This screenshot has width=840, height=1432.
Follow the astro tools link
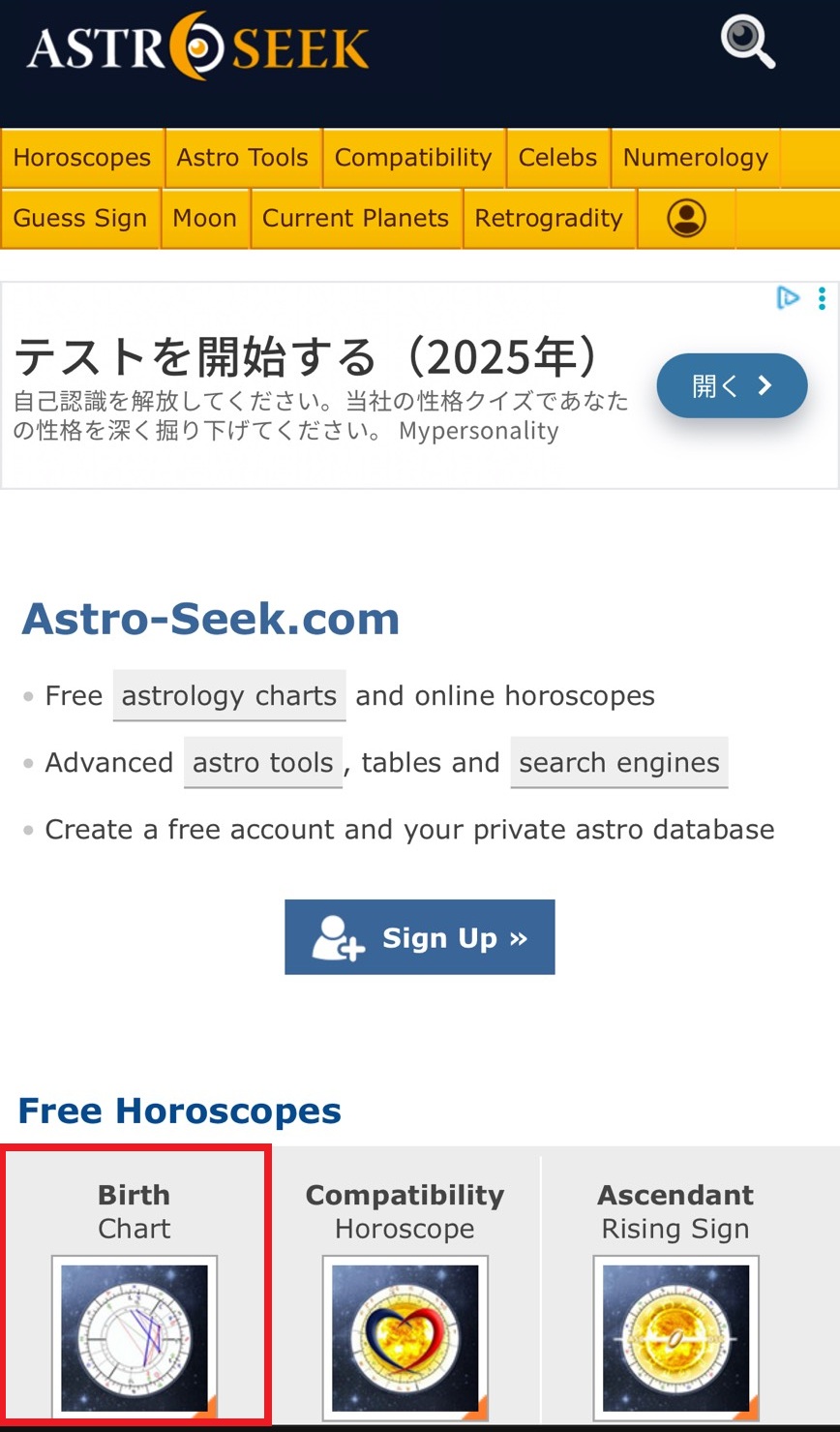pos(262,763)
